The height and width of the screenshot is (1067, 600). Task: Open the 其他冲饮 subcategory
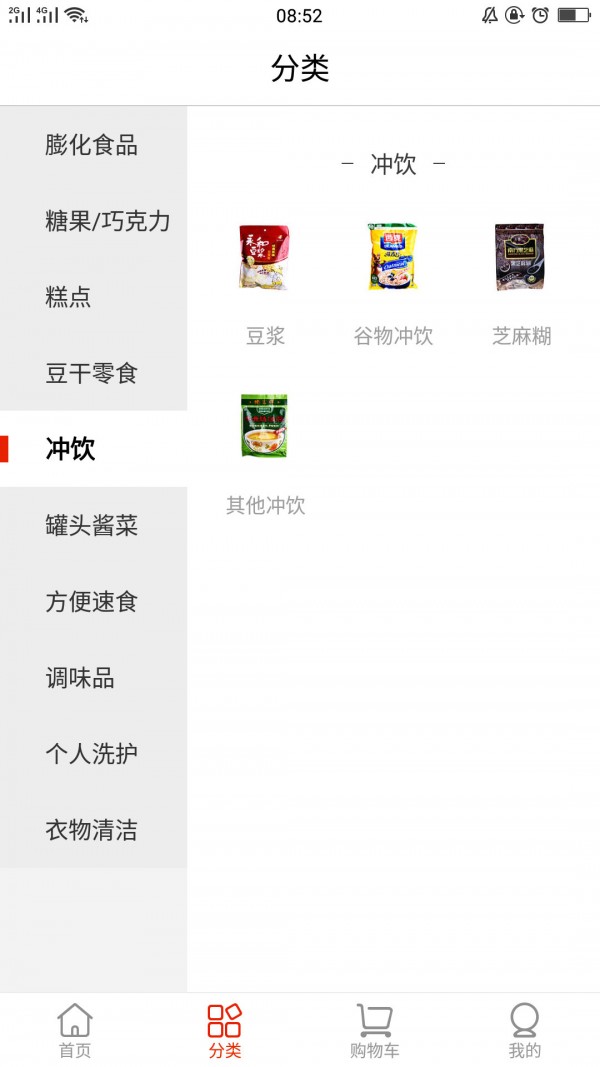(x=265, y=450)
